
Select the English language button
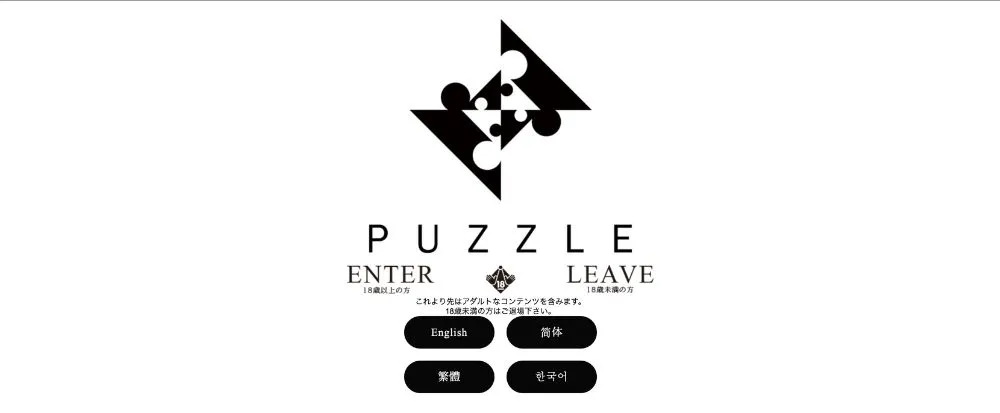click(x=449, y=332)
